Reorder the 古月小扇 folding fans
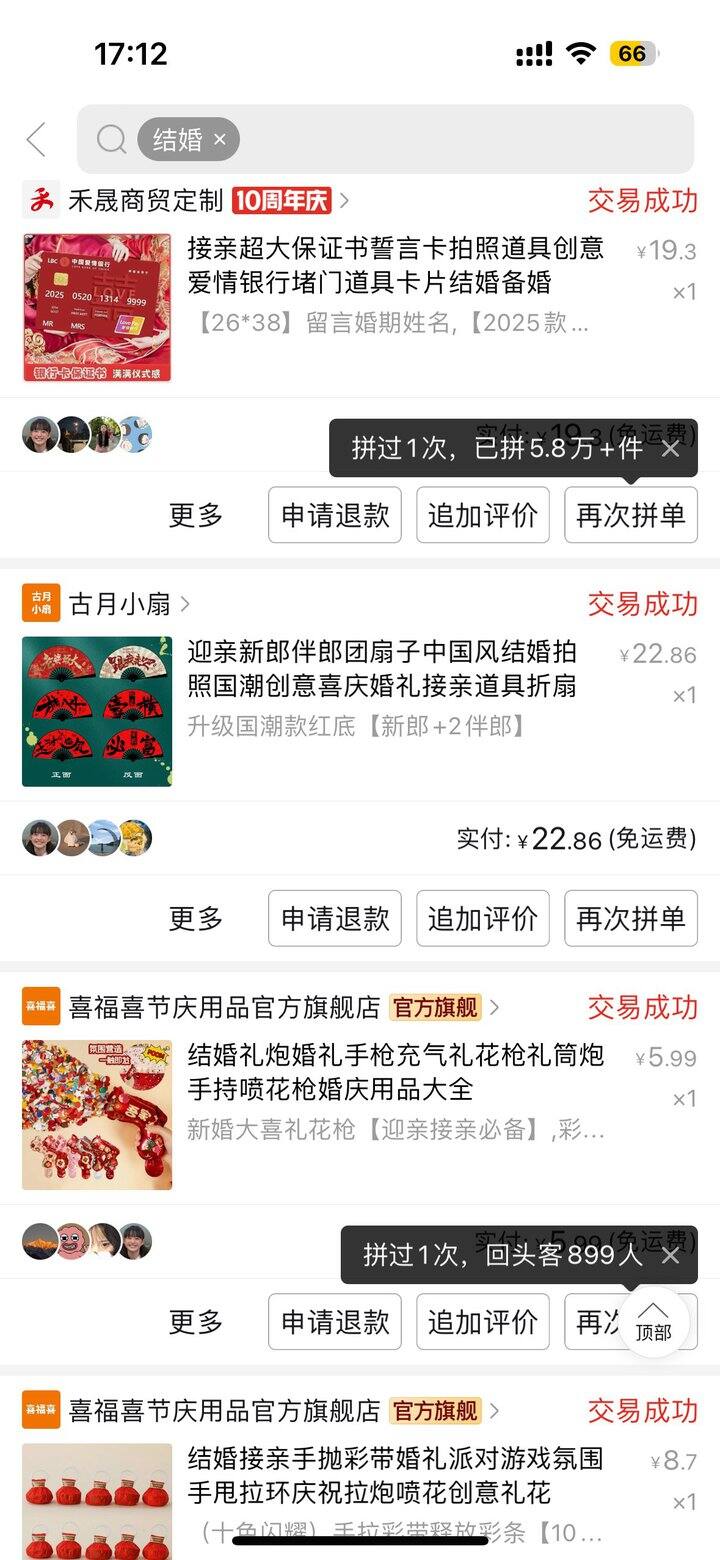 (631, 918)
